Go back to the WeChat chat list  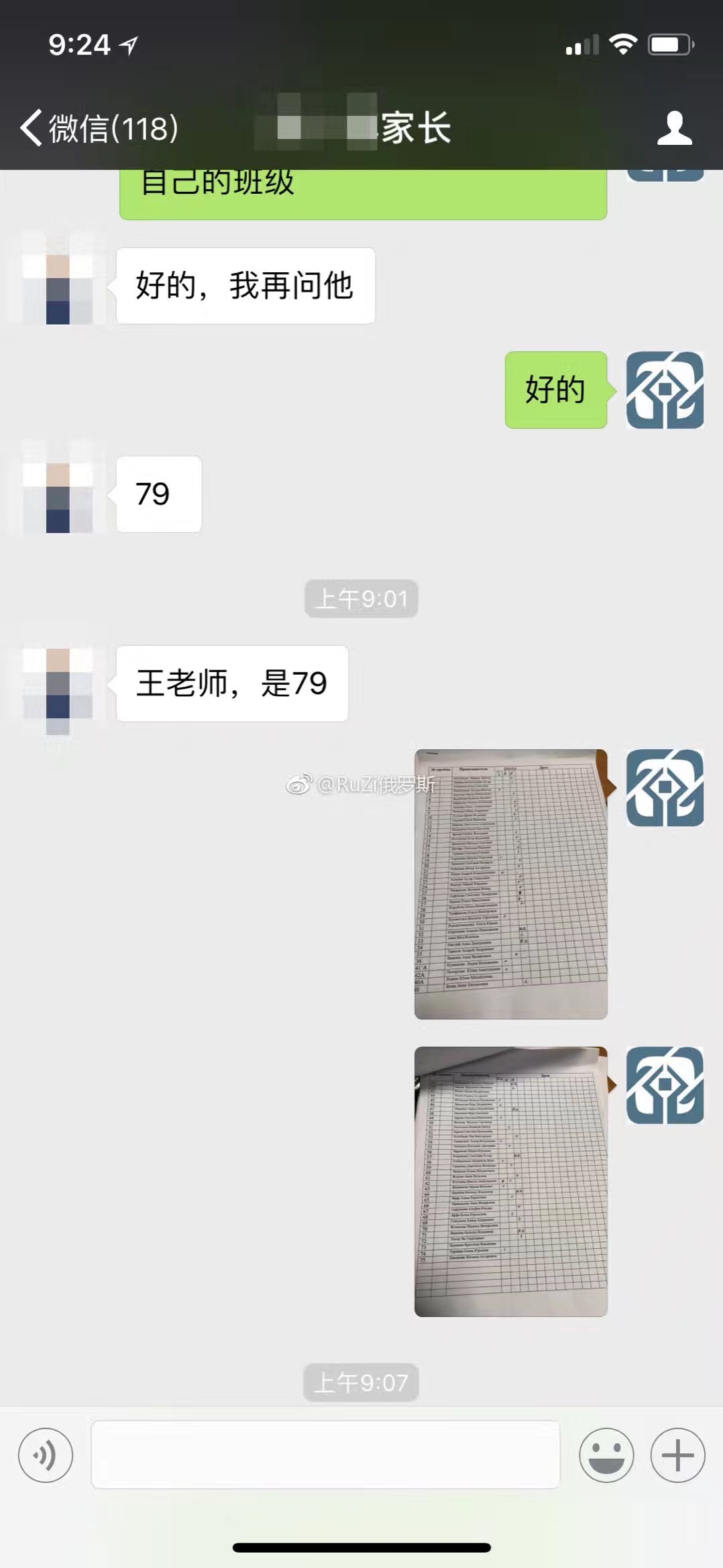[99, 127]
